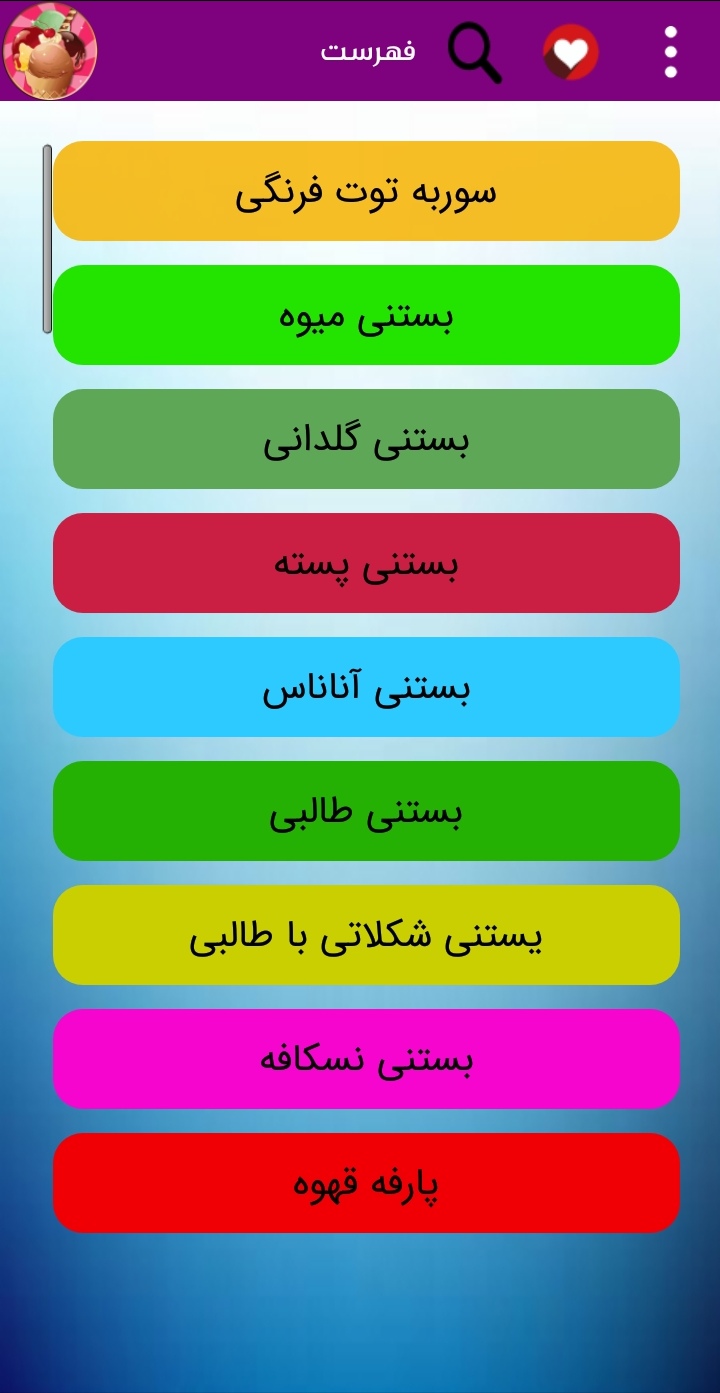The width and height of the screenshot is (720, 1393).
Task: Open the بستنی گلدانی item
Action: [x=366, y=439]
